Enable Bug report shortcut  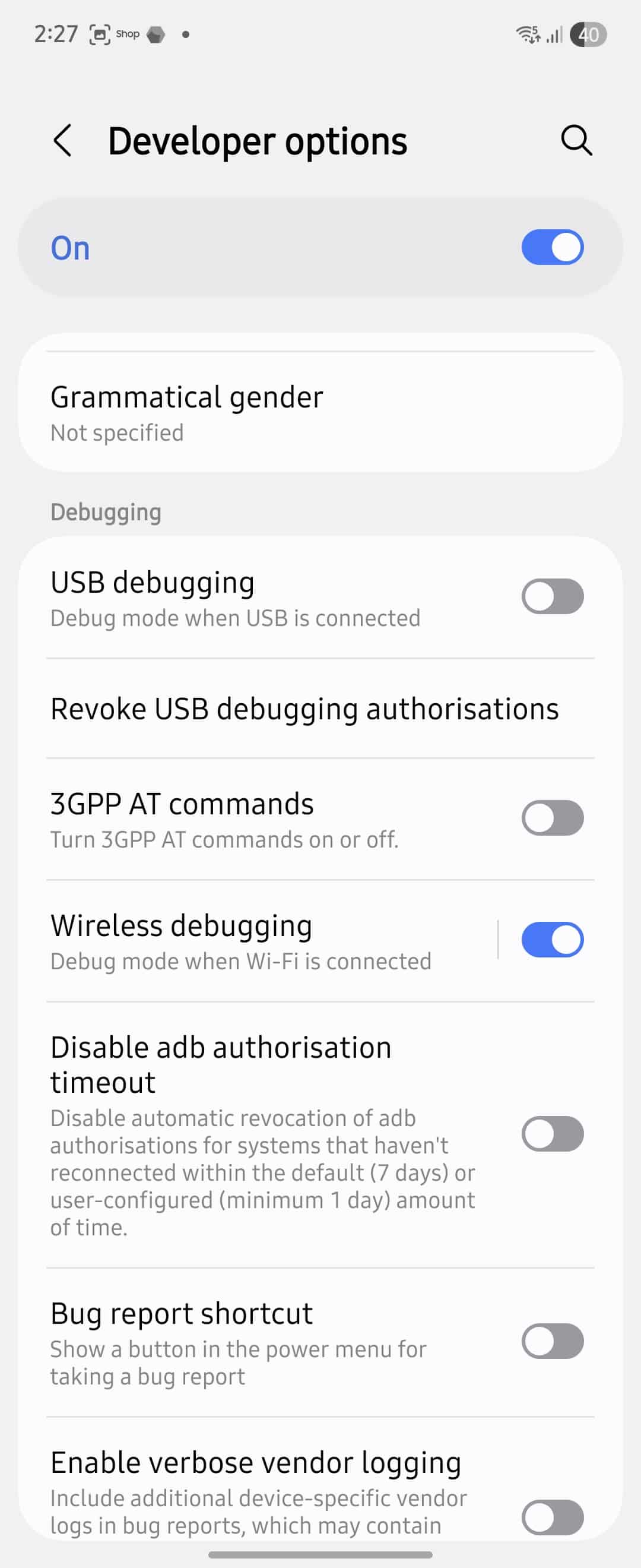552,1342
